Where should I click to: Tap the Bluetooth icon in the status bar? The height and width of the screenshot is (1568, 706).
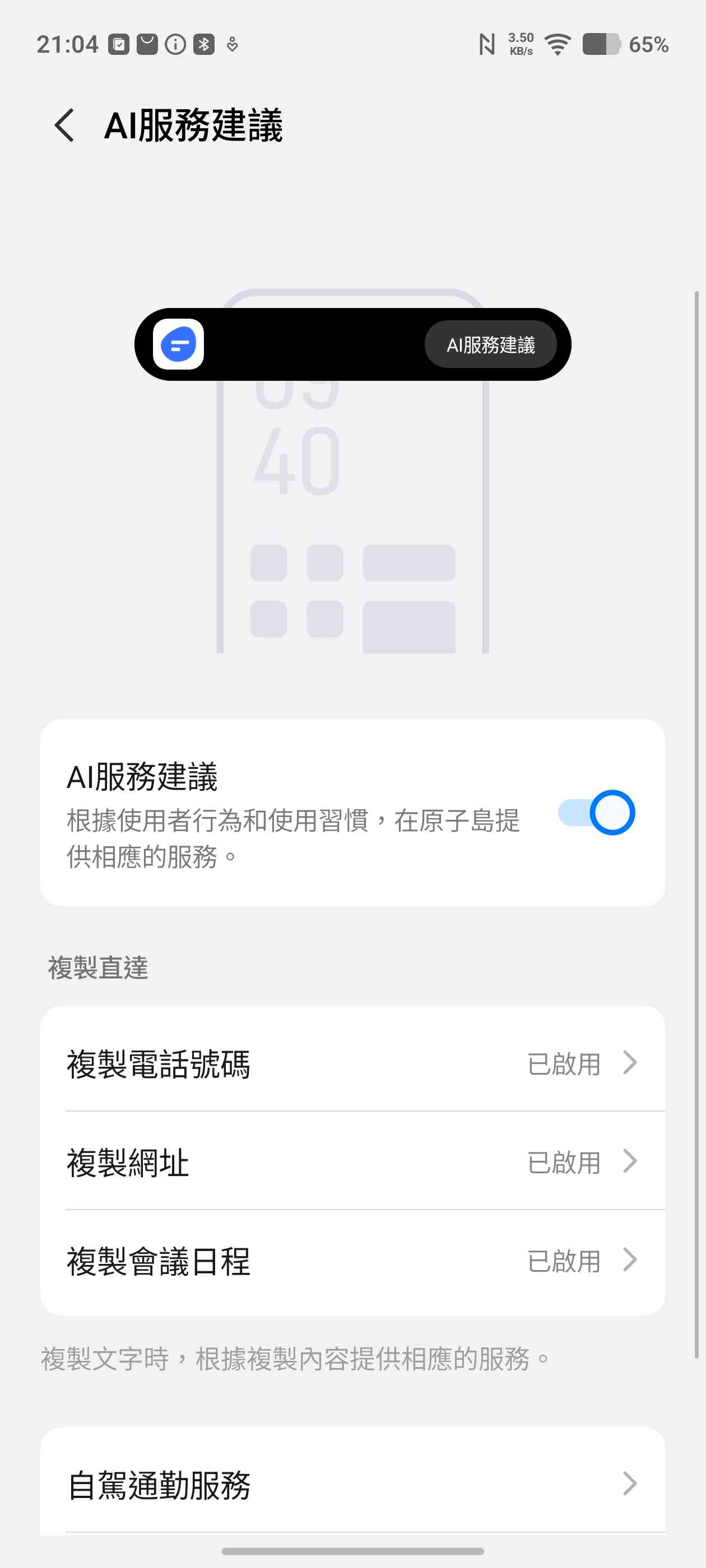coord(204,44)
